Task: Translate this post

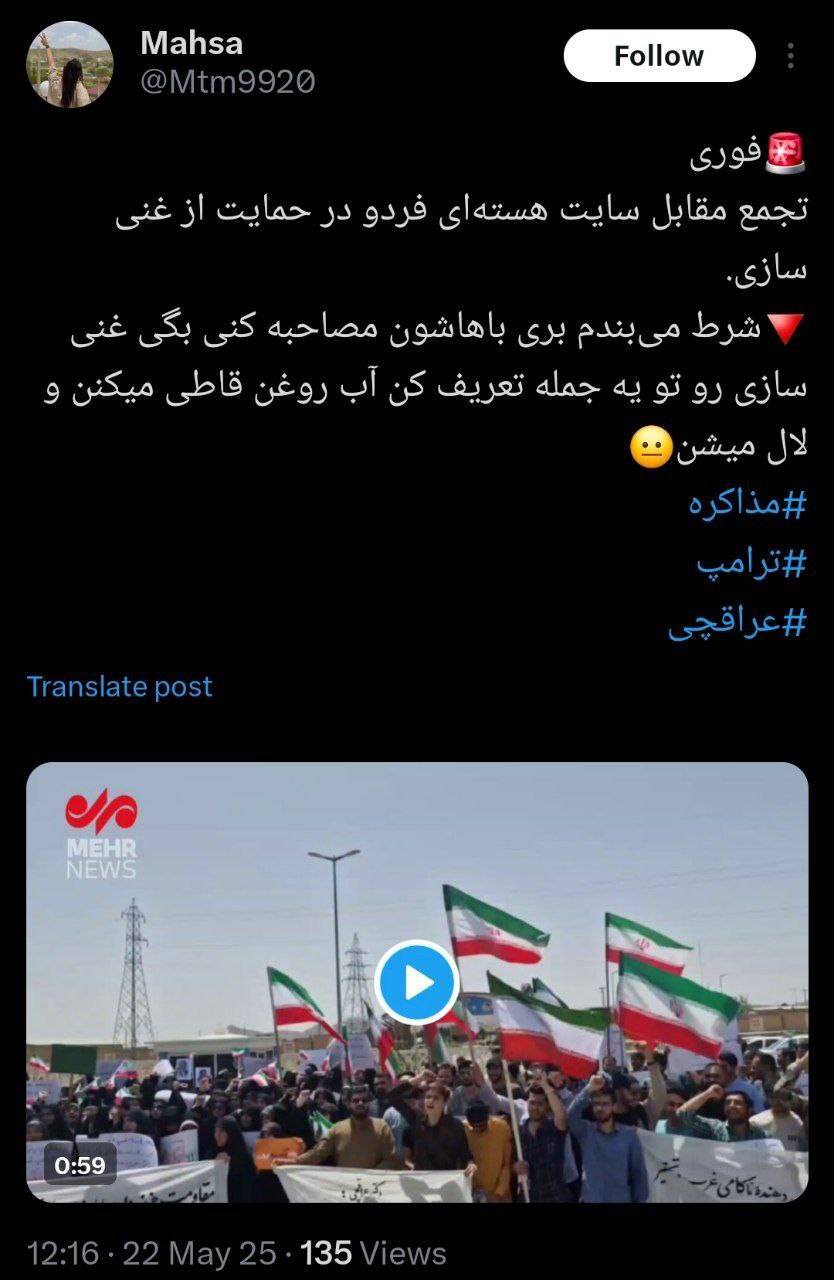Action: pos(119,687)
